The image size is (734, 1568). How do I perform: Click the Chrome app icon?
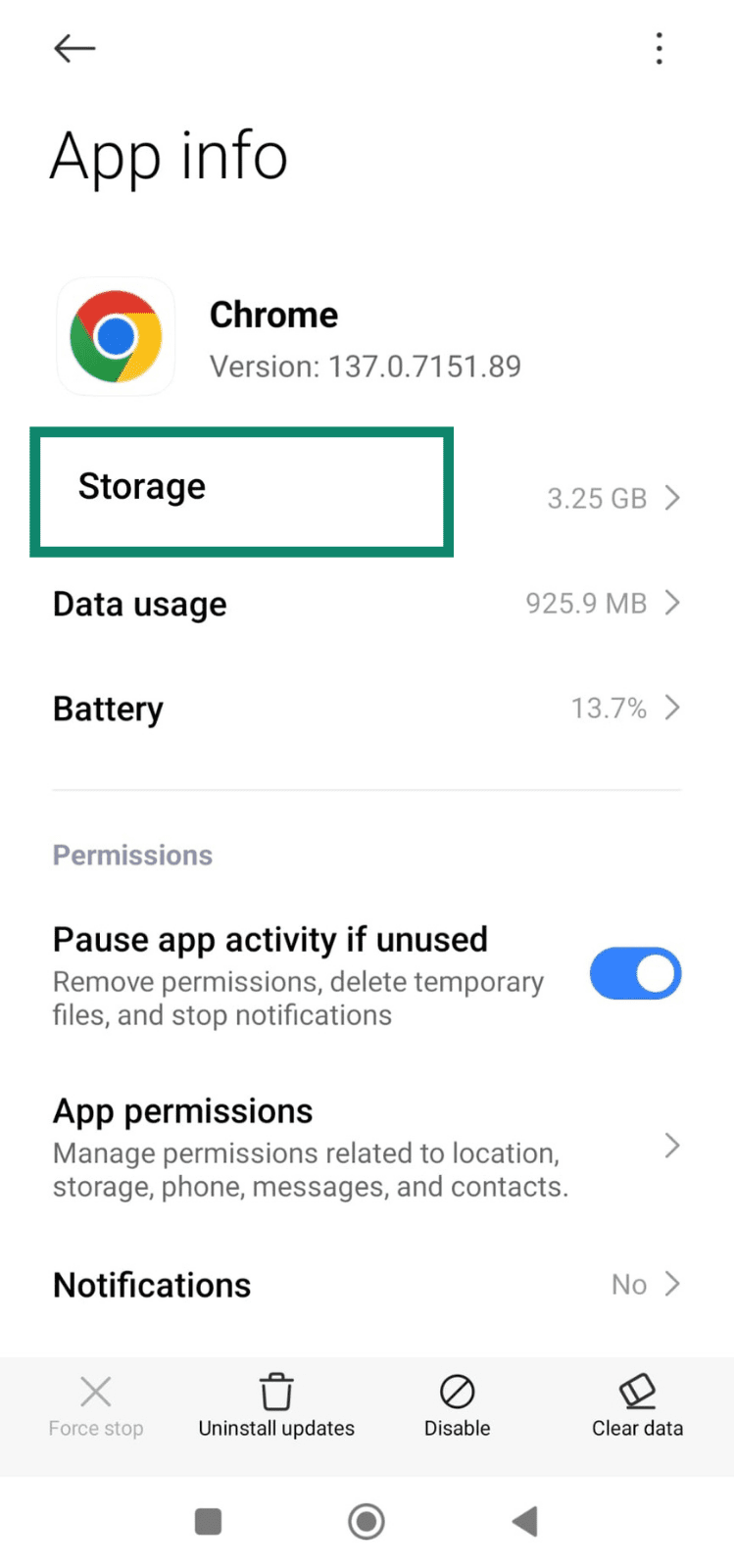click(x=116, y=336)
